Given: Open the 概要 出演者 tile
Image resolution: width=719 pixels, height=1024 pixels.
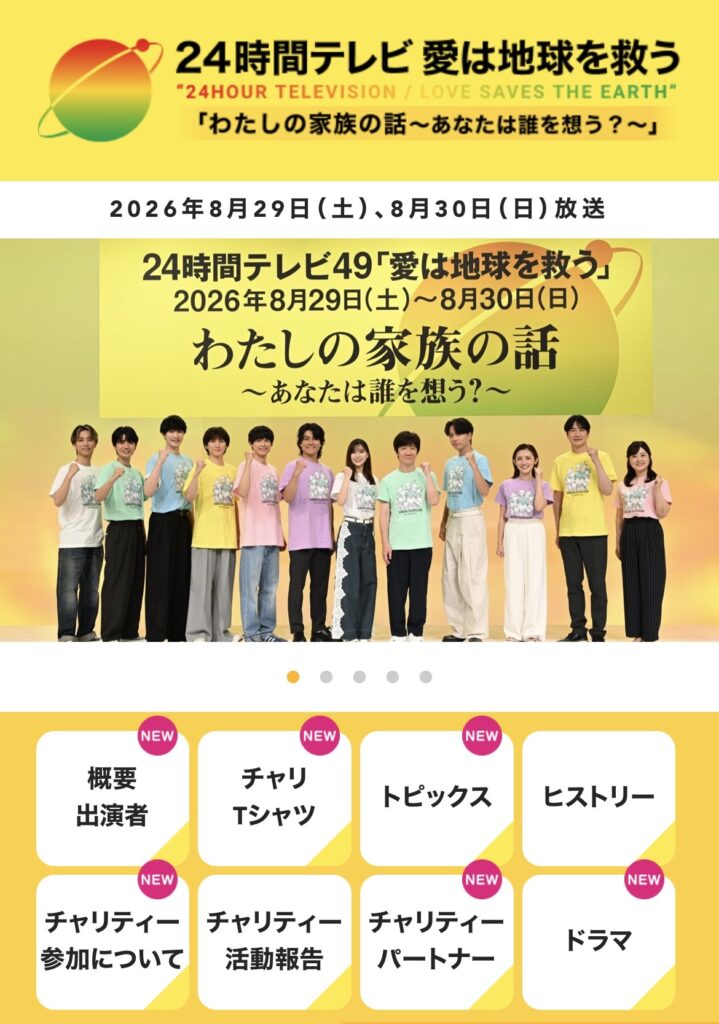Looking at the screenshot, I should (112, 797).
